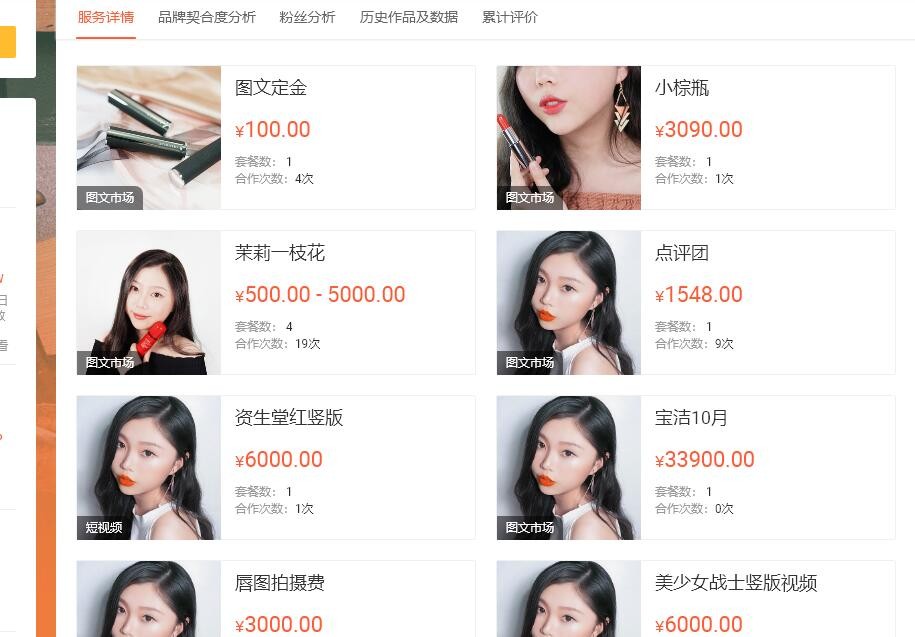
Task: Switch to the 服务详情 tab
Action: click(x=105, y=17)
